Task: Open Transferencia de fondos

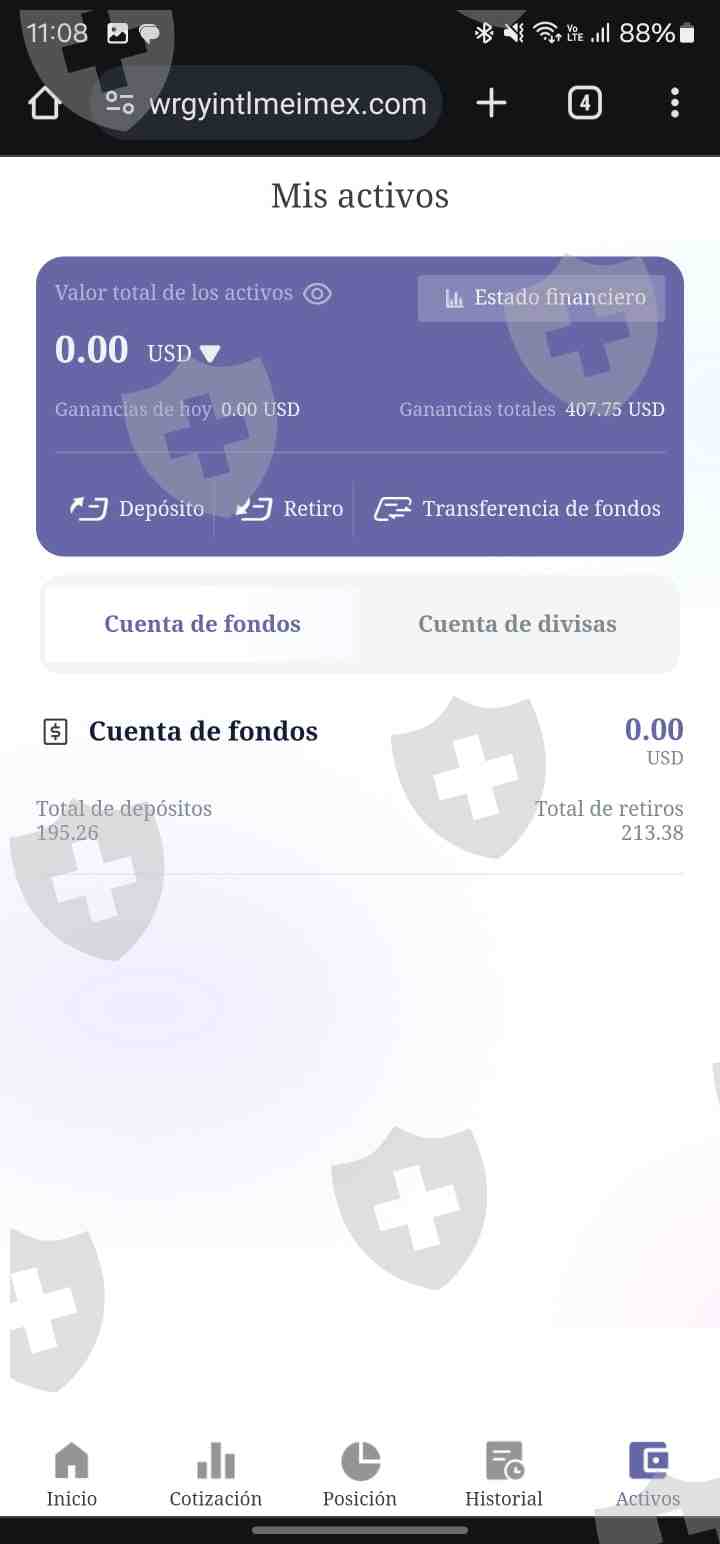Action: 517,509
